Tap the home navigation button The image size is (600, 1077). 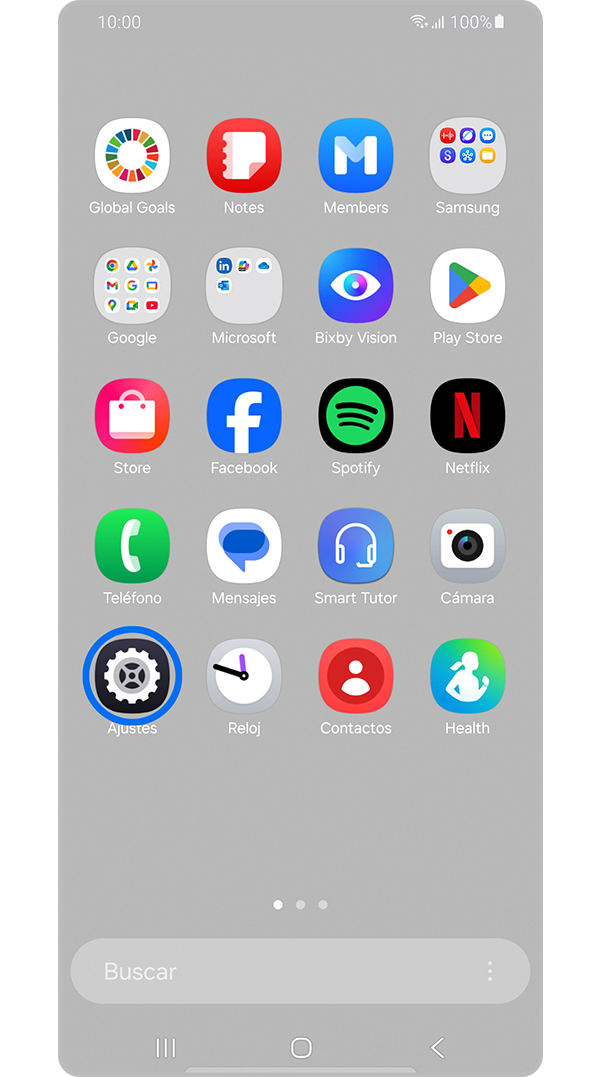[301, 1047]
